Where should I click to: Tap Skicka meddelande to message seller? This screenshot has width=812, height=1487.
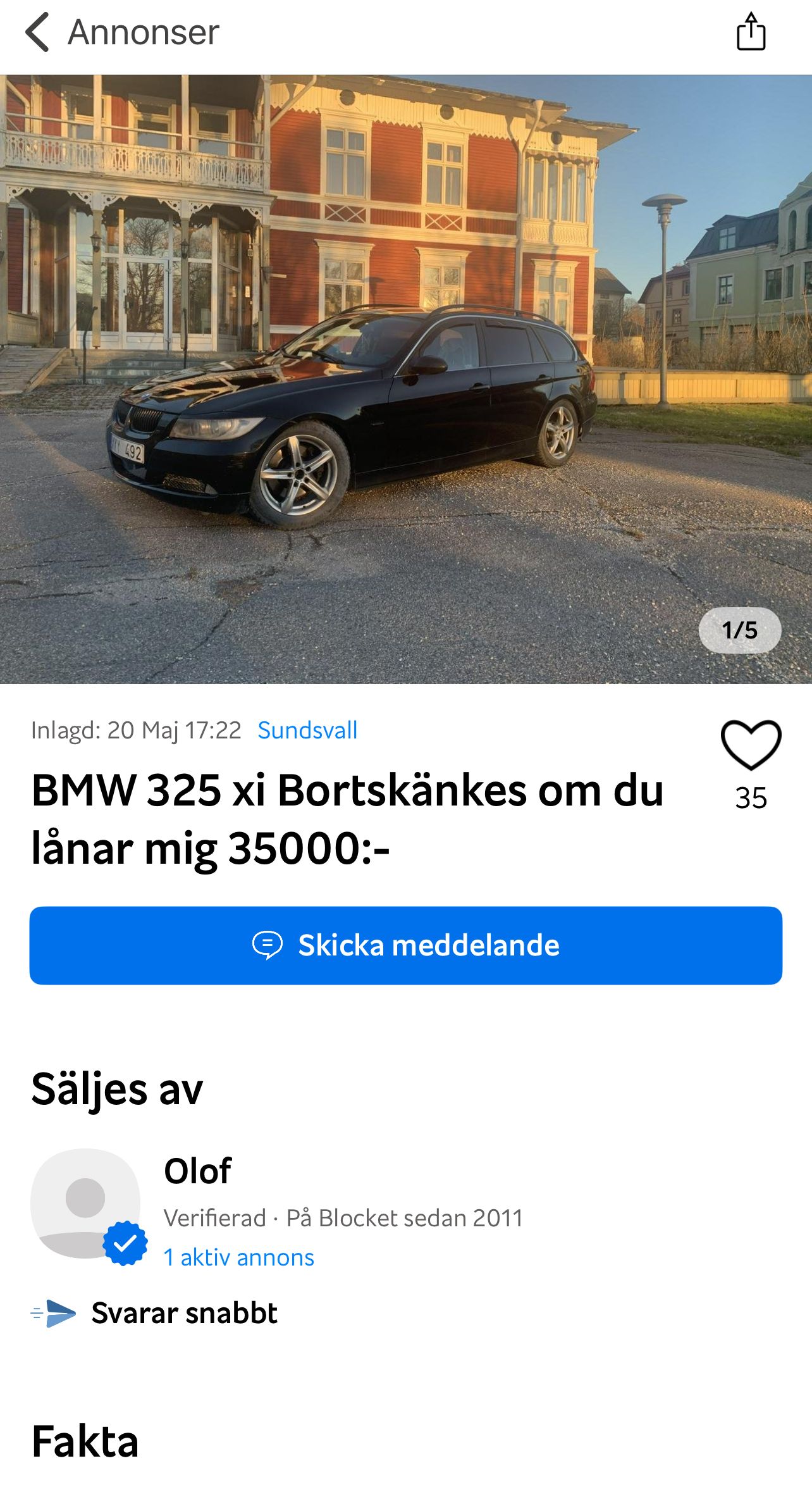pyautogui.click(x=405, y=945)
